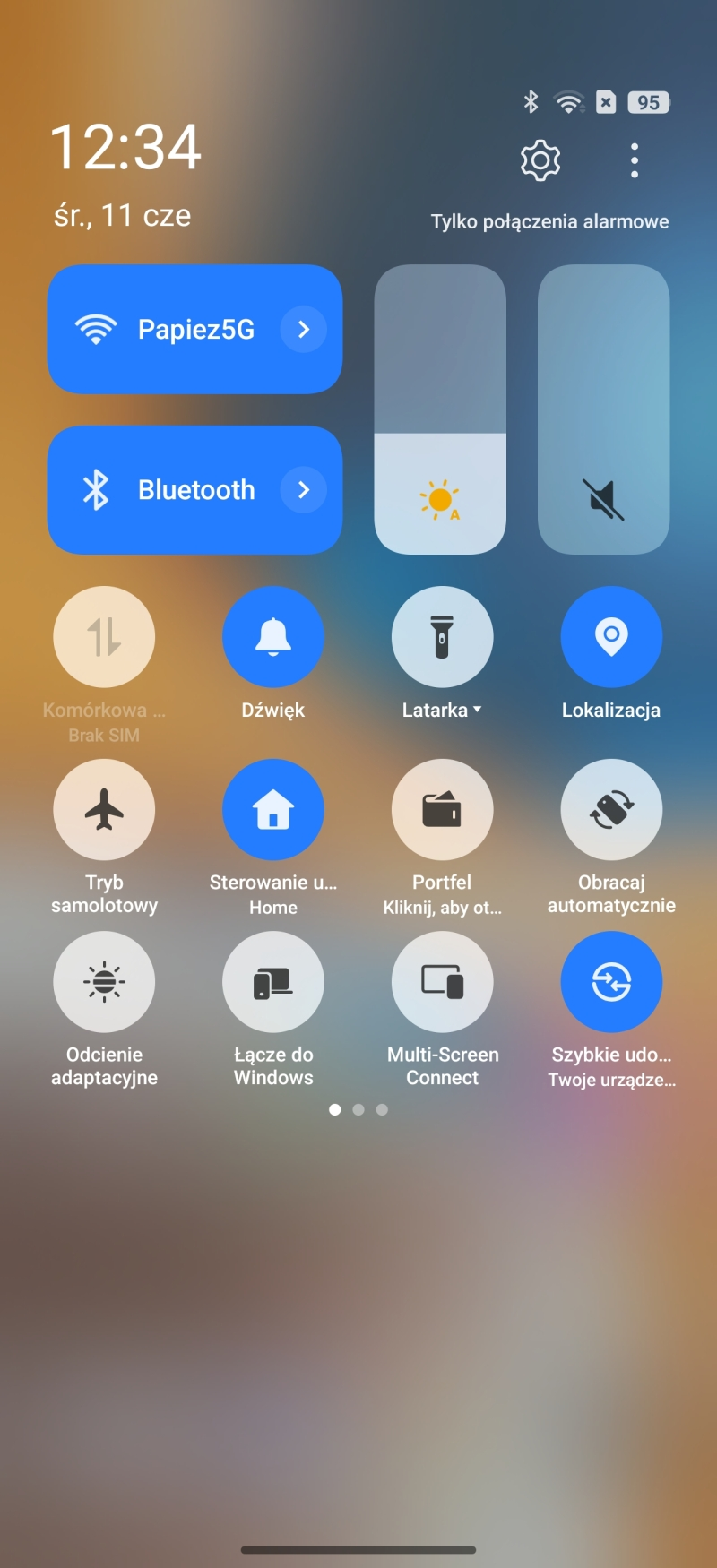717x1568 pixels.
Task: Toggle Szybkie udostępnianie tile
Action: tap(611, 981)
